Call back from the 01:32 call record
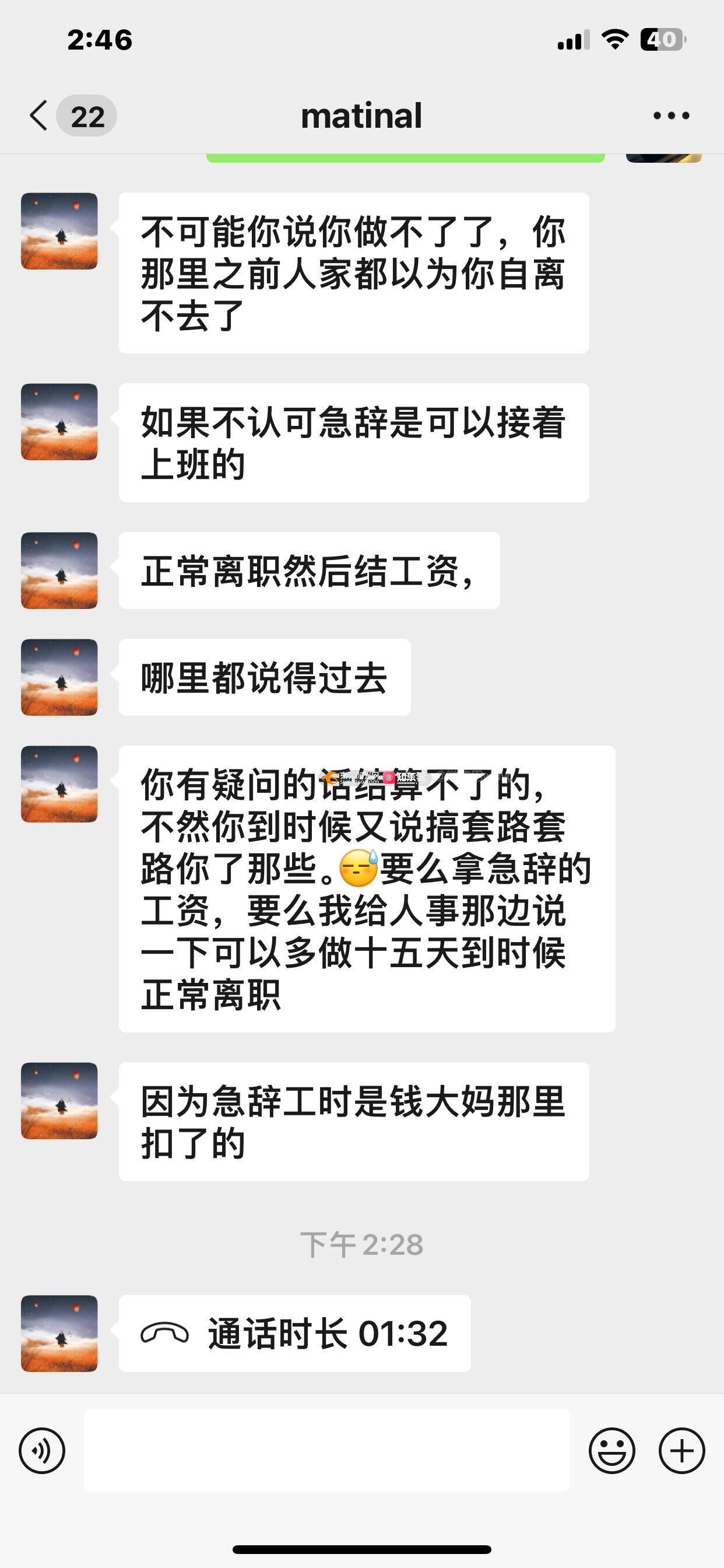The width and height of the screenshot is (724, 1568). point(294,1333)
